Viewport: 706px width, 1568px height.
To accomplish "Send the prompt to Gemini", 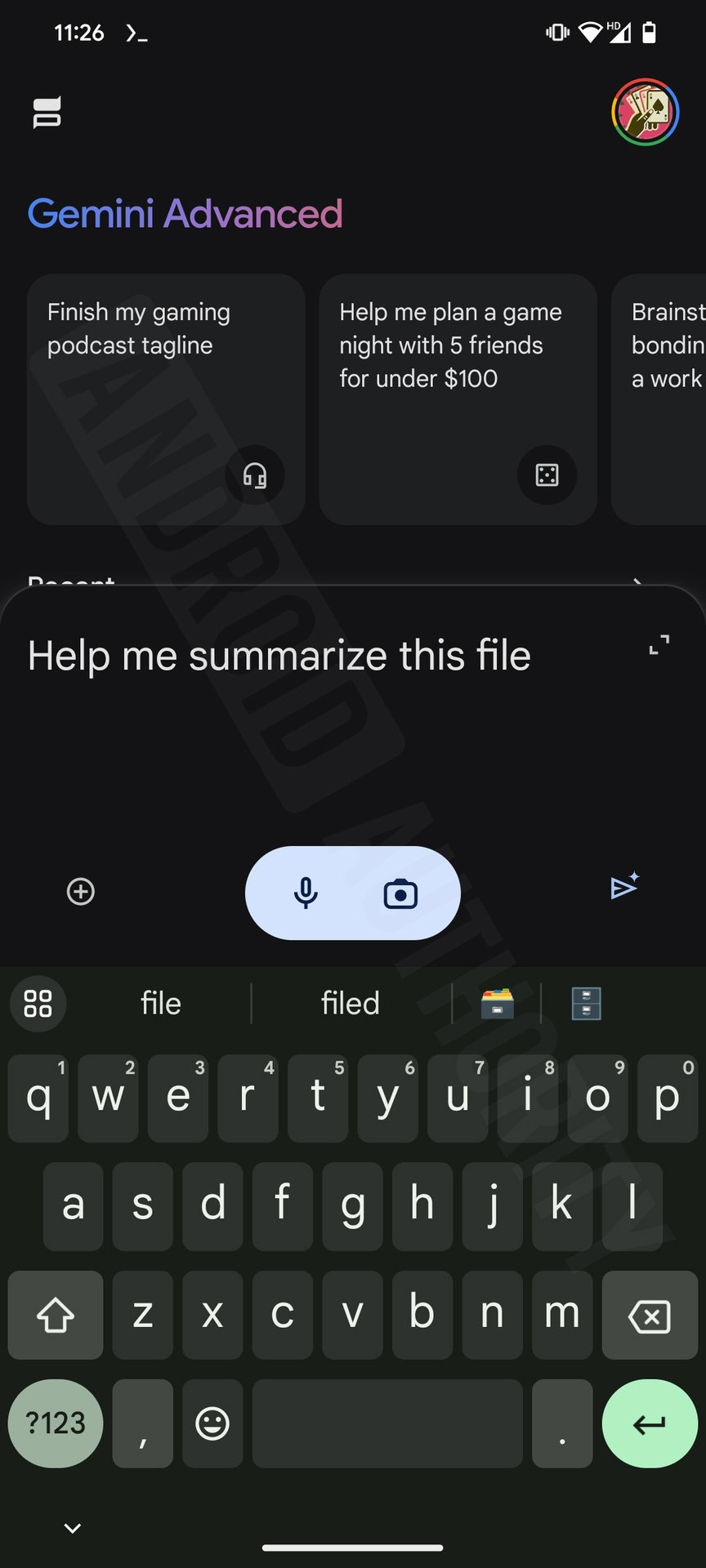I will 624,887.
